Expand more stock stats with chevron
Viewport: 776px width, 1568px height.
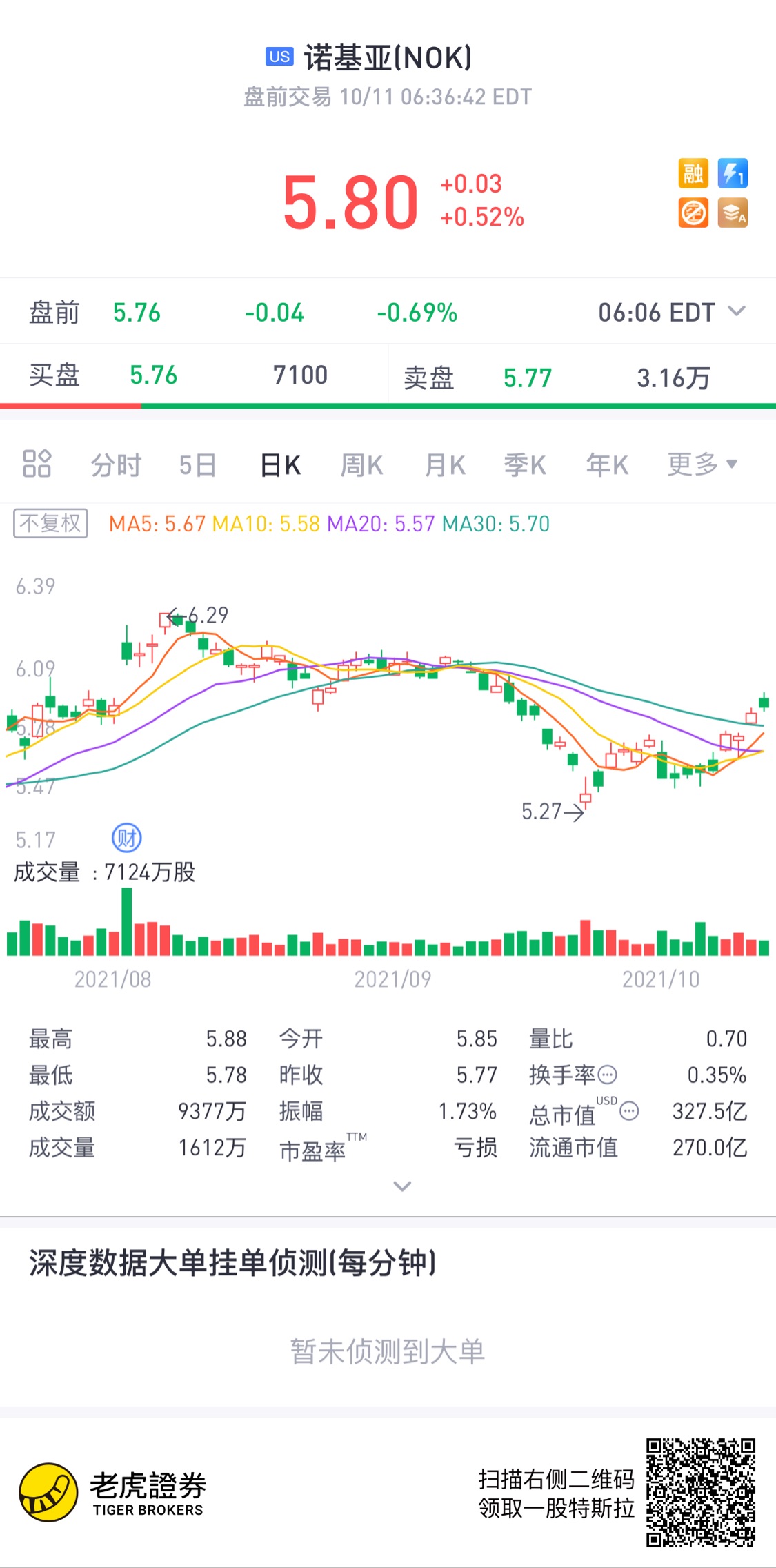coord(402,1186)
